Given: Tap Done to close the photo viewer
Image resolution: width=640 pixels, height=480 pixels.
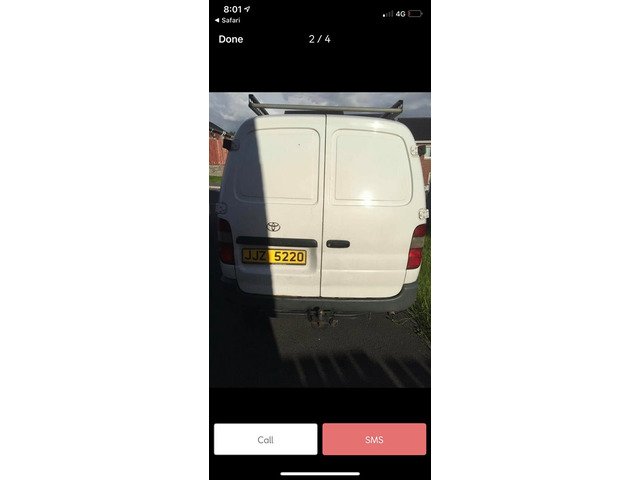Looking at the screenshot, I should tap(231, 39).
